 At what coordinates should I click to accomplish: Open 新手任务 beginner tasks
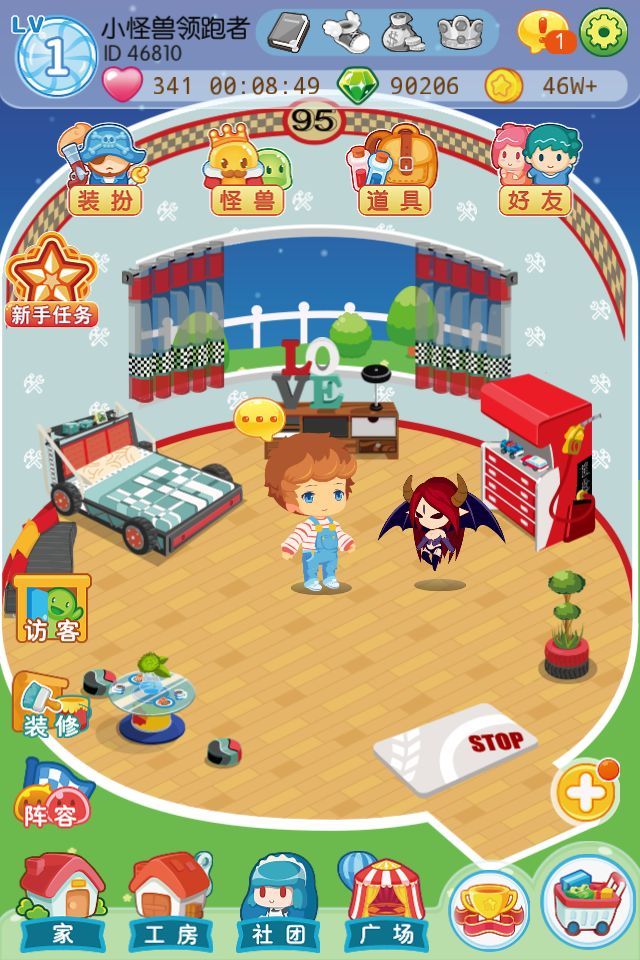tap(52, 283)
